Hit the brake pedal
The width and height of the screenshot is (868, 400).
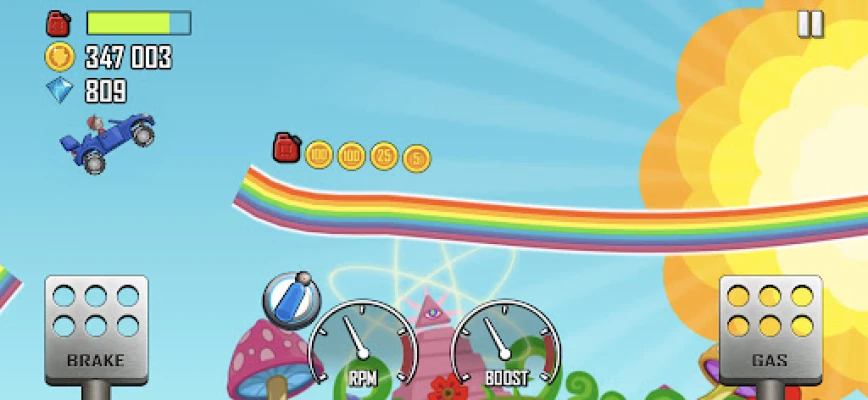point(96,327)
